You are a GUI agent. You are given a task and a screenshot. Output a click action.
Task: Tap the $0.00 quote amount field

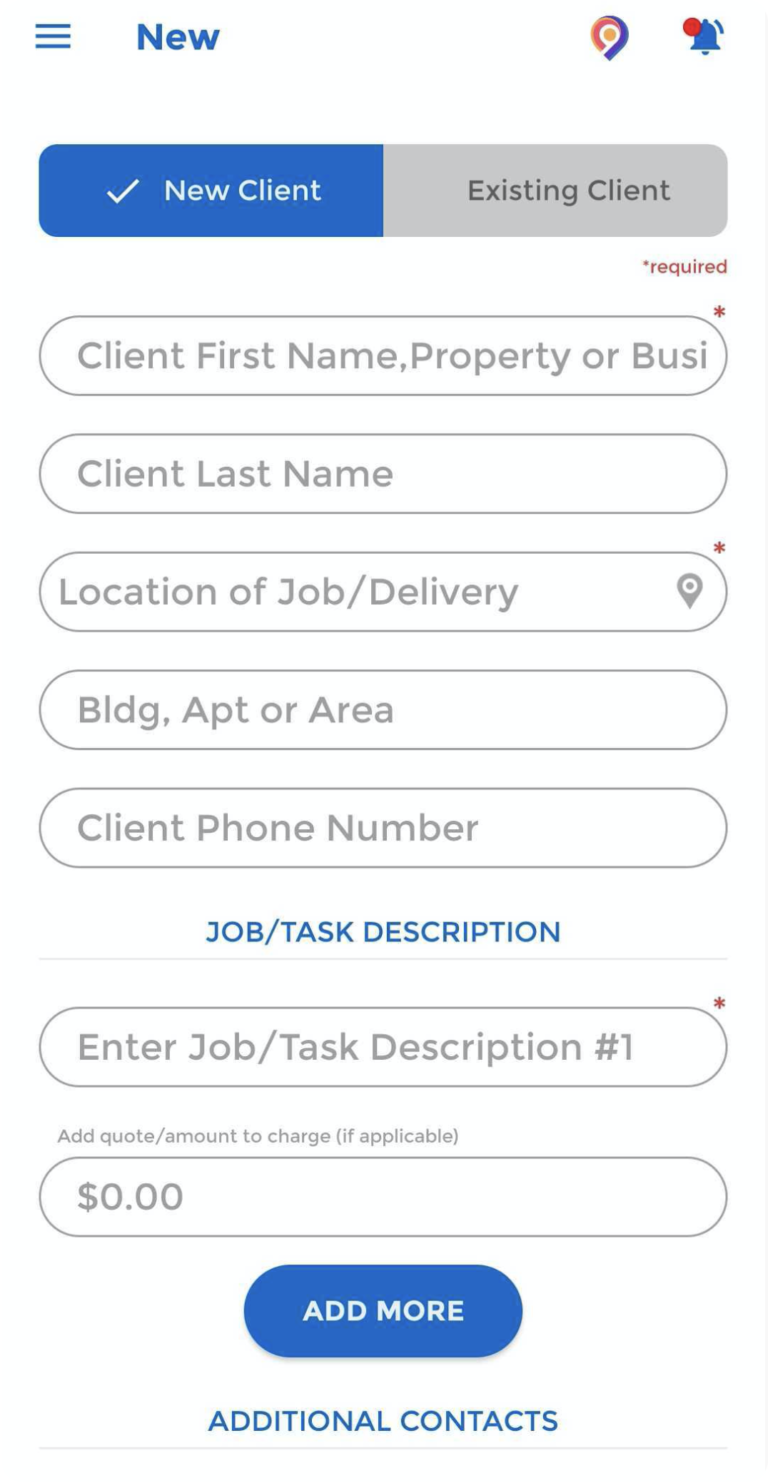(383, 1196)
